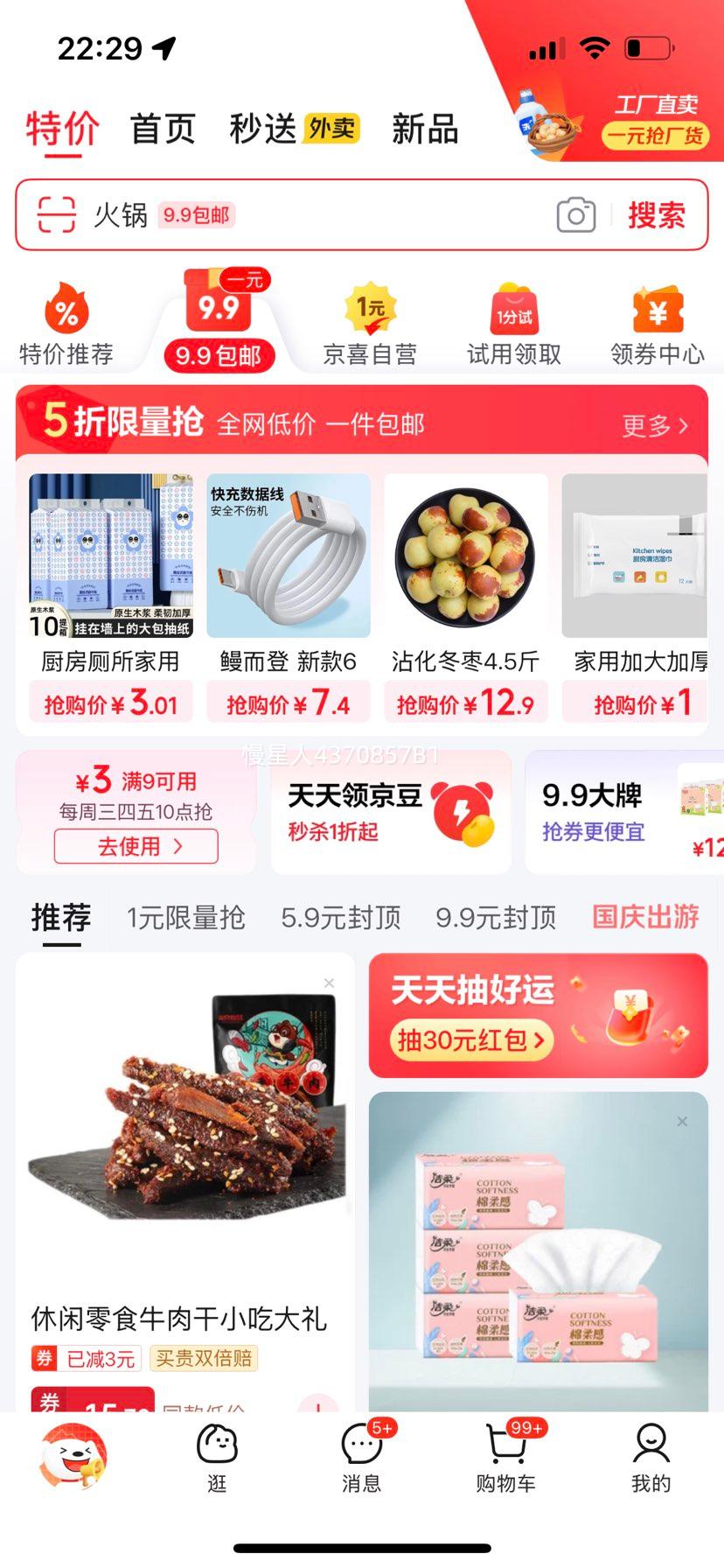Tap the red 搜索 button

point(657,215)
